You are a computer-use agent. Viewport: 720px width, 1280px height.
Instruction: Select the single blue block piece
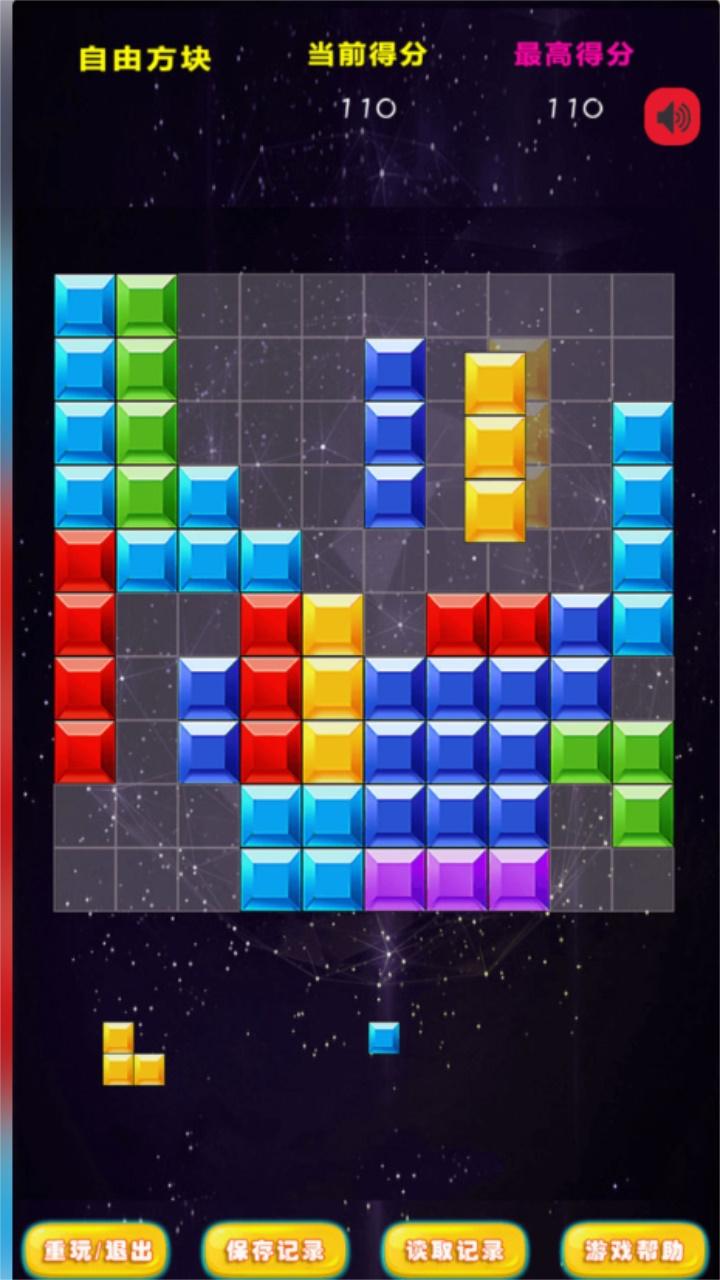[x=384, y=1038]
